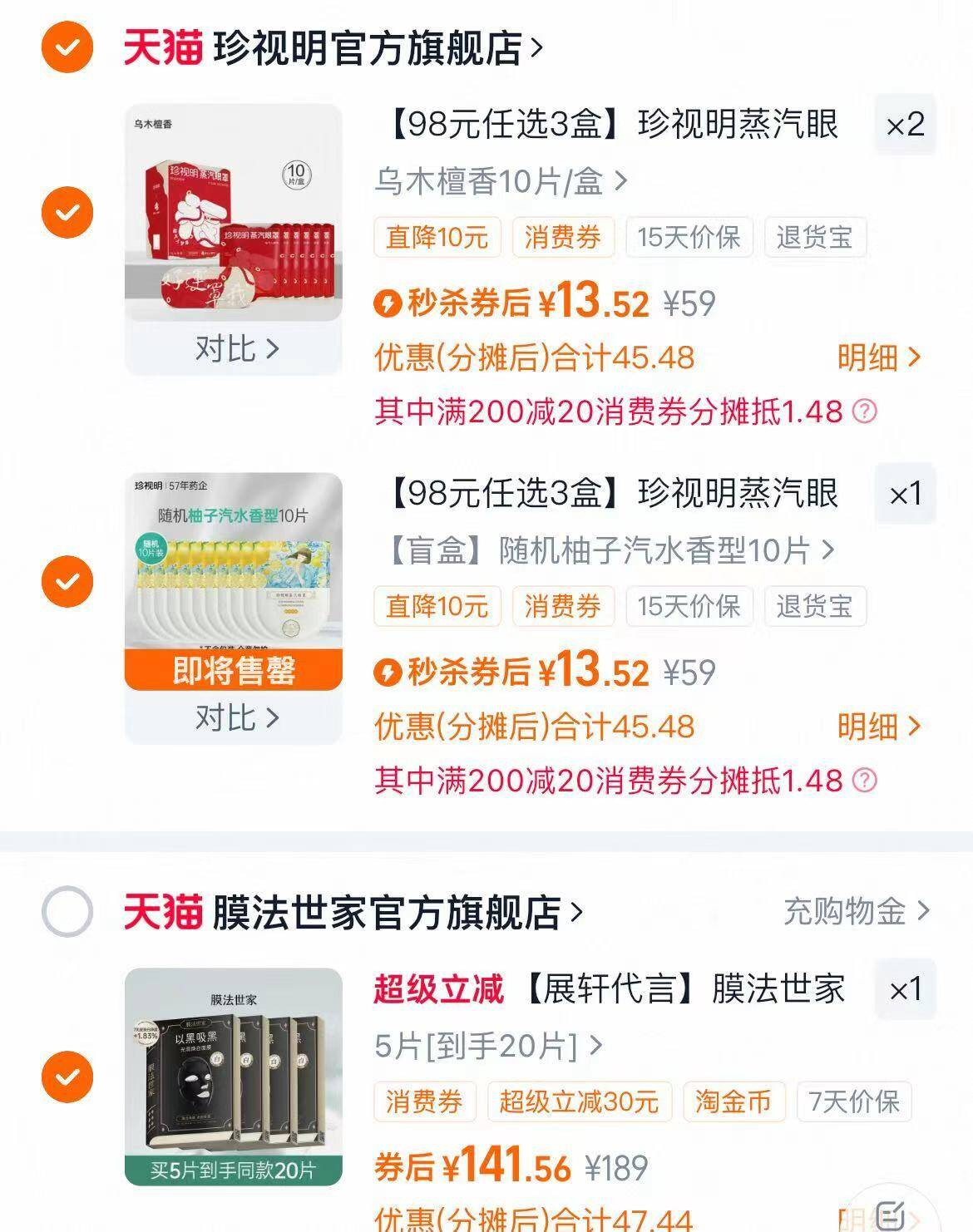Screen dimensions: 973x1232
Task: Open the 珍视明官方旗舰店 store page
Action: (378, 48)
